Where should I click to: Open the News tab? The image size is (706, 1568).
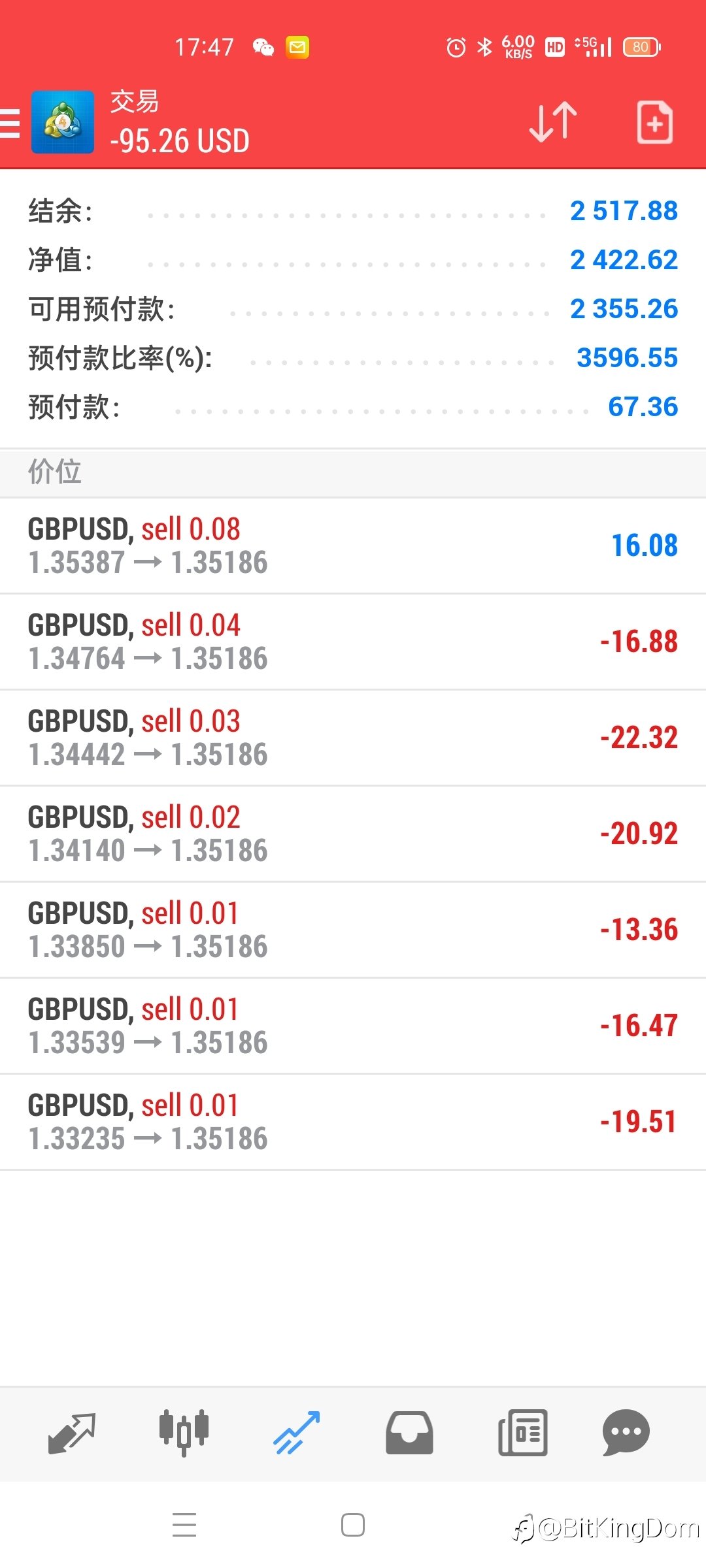[x=523, y=1433]
